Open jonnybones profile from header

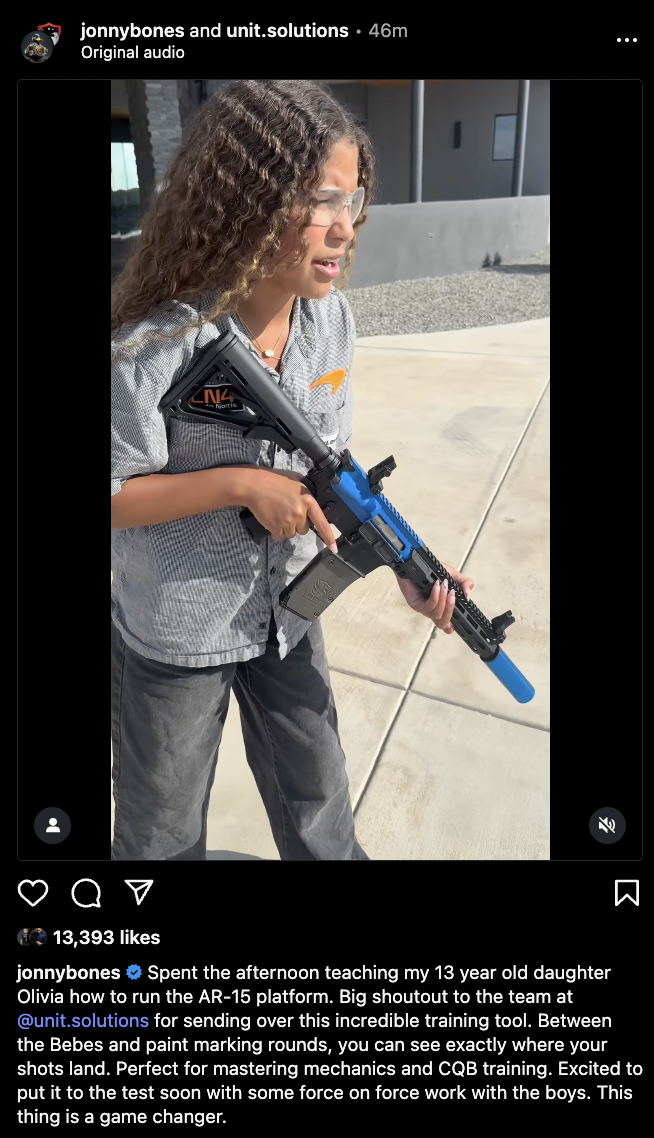click(132, 30)
